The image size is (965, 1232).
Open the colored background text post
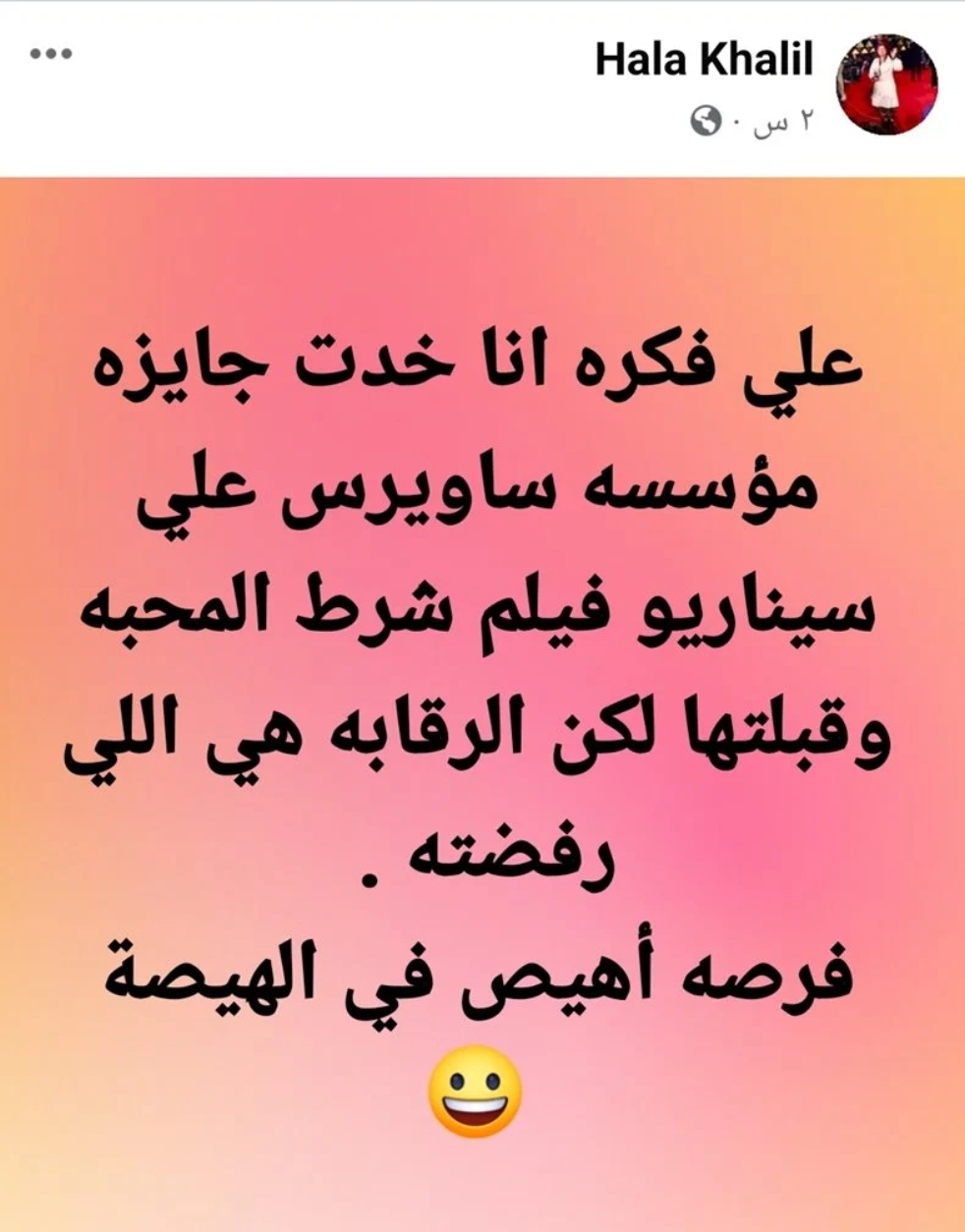[482, 688]
